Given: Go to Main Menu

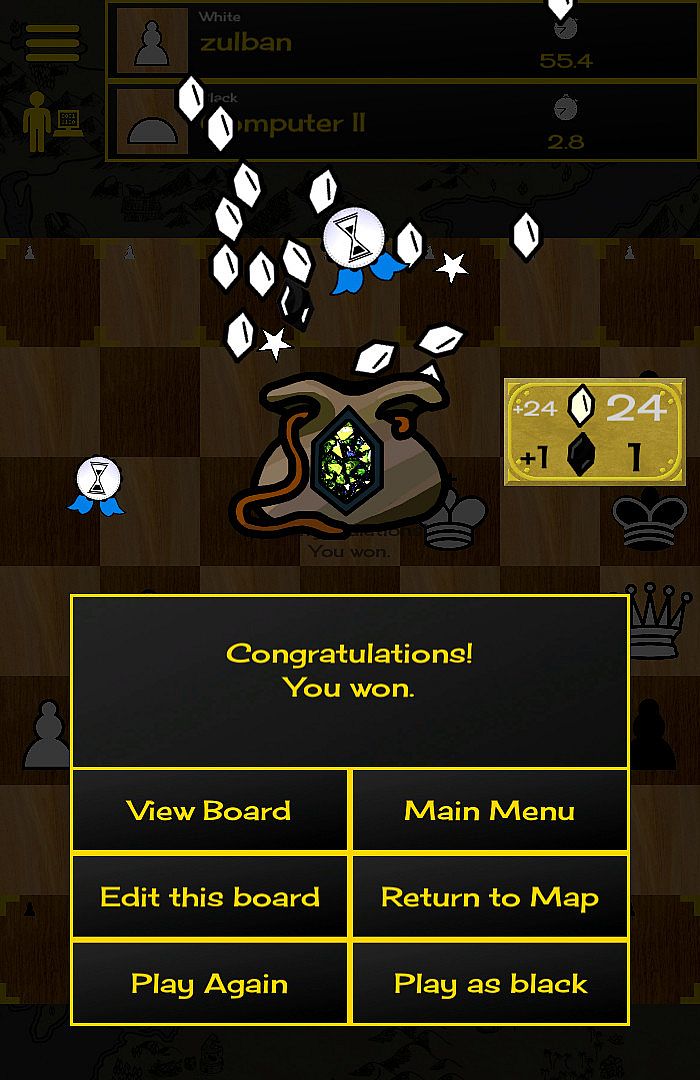Looking at the screenshot, I should [x=490, y=810].
